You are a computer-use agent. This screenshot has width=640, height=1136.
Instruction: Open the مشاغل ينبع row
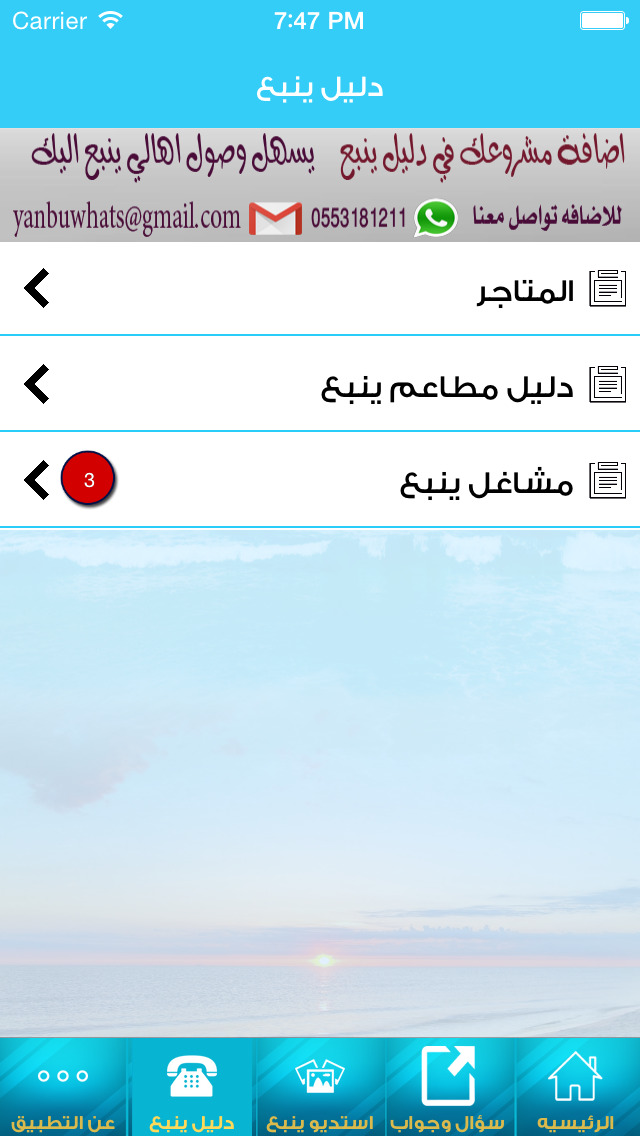coord(320,480)
